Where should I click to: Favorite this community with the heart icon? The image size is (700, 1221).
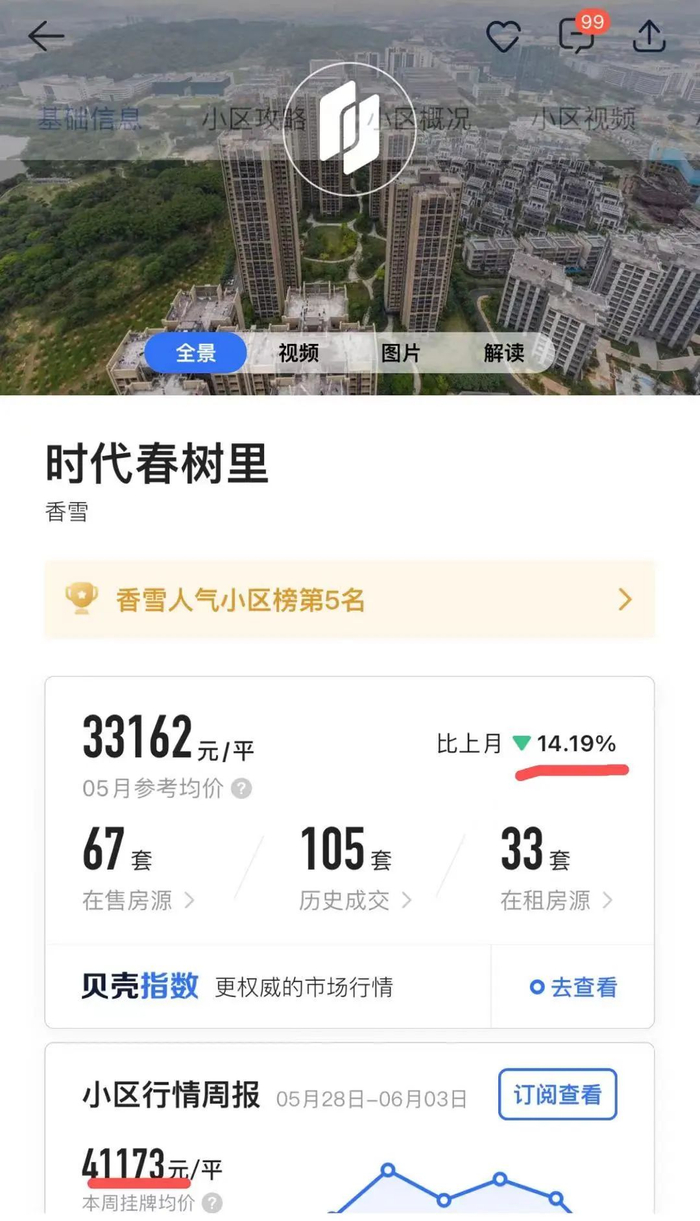click(503, 37)
